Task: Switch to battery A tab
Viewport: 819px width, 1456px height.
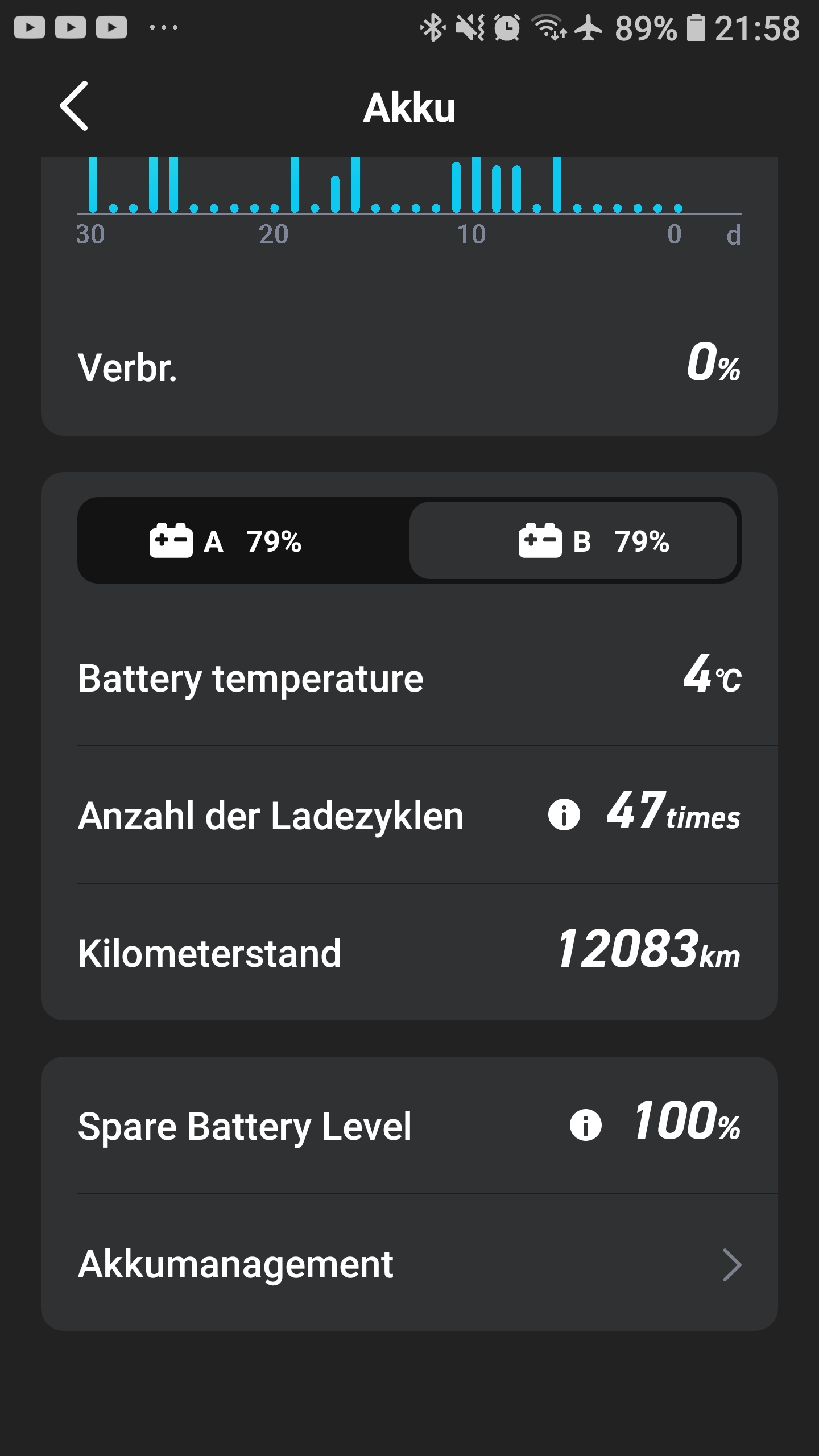Action: 243,540
